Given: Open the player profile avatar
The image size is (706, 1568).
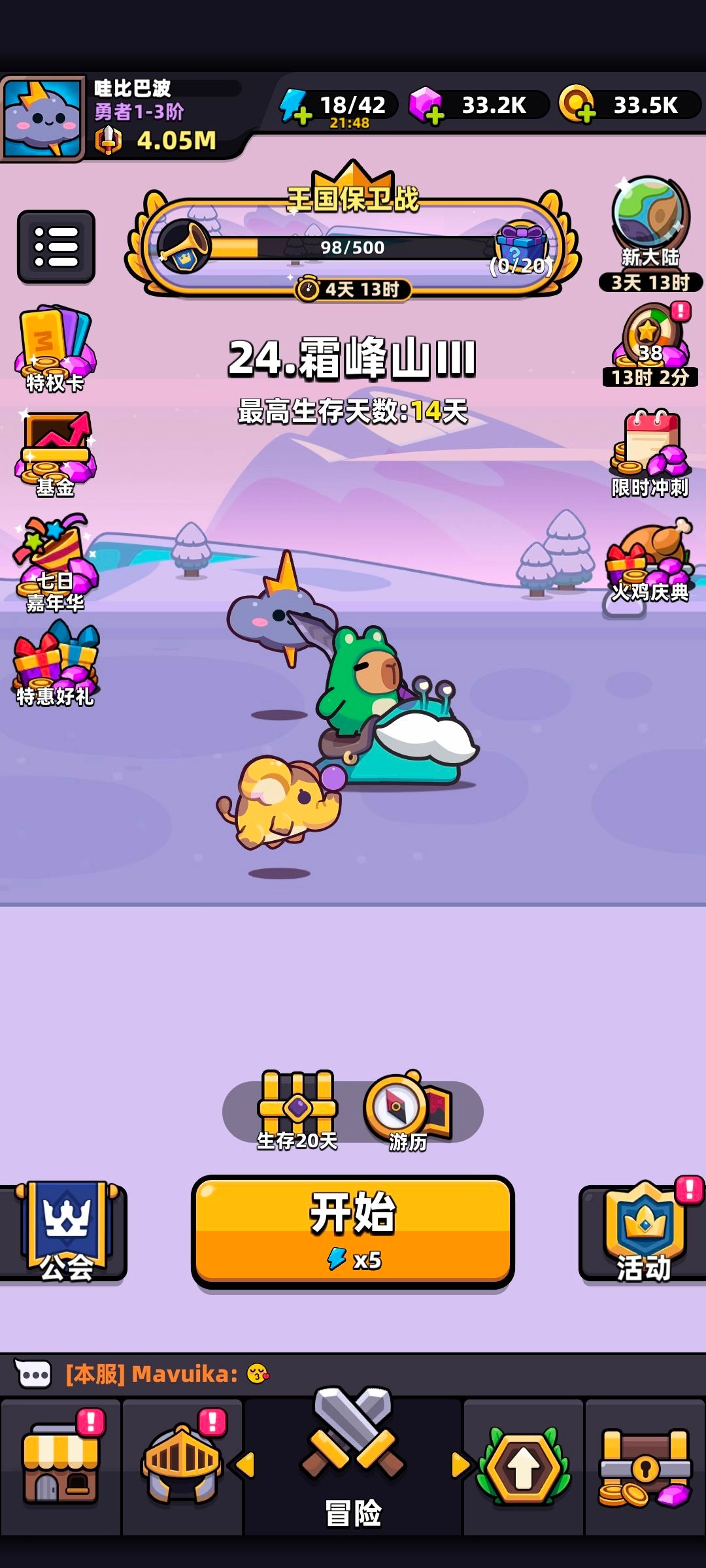Looking at the screenshot, I should (x=43, y=118).
